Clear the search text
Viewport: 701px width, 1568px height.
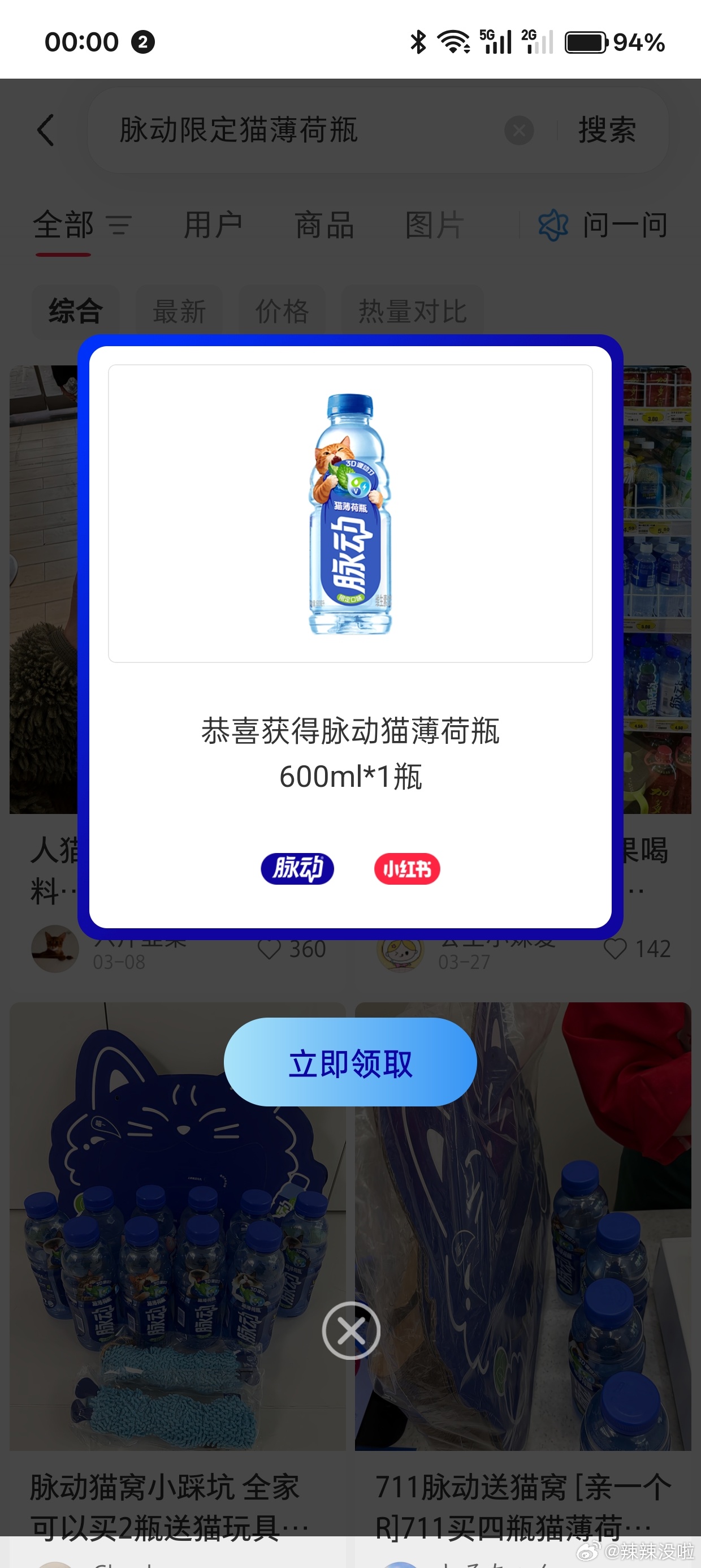point(519,130)
